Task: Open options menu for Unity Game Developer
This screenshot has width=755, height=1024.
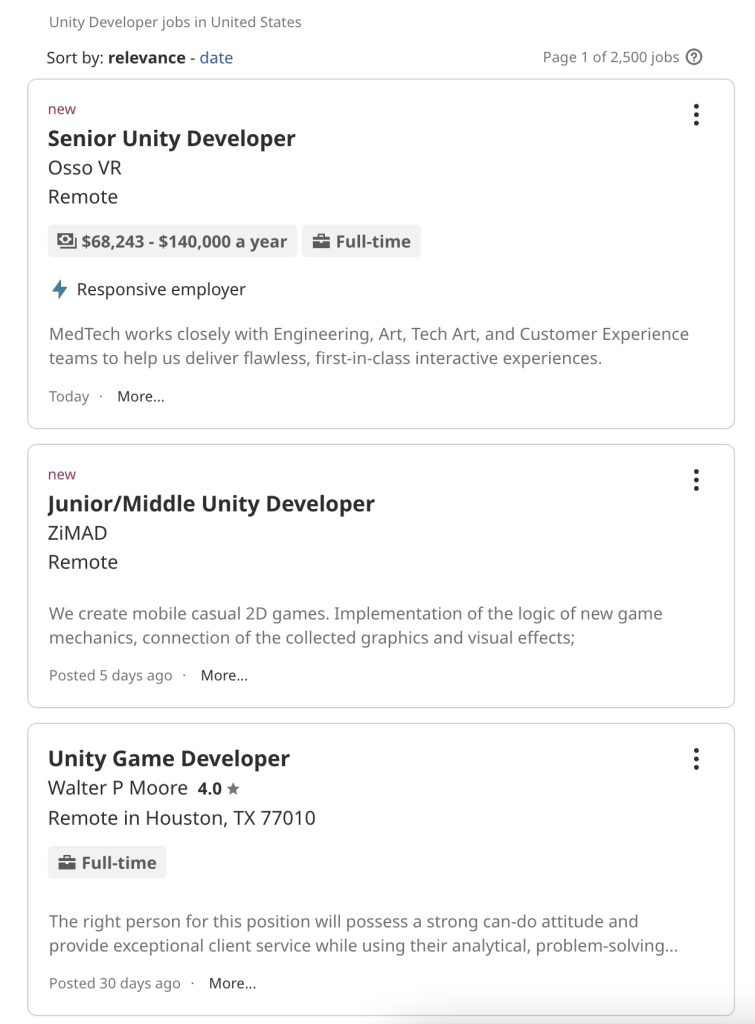Action: click(x=696, y=759)
